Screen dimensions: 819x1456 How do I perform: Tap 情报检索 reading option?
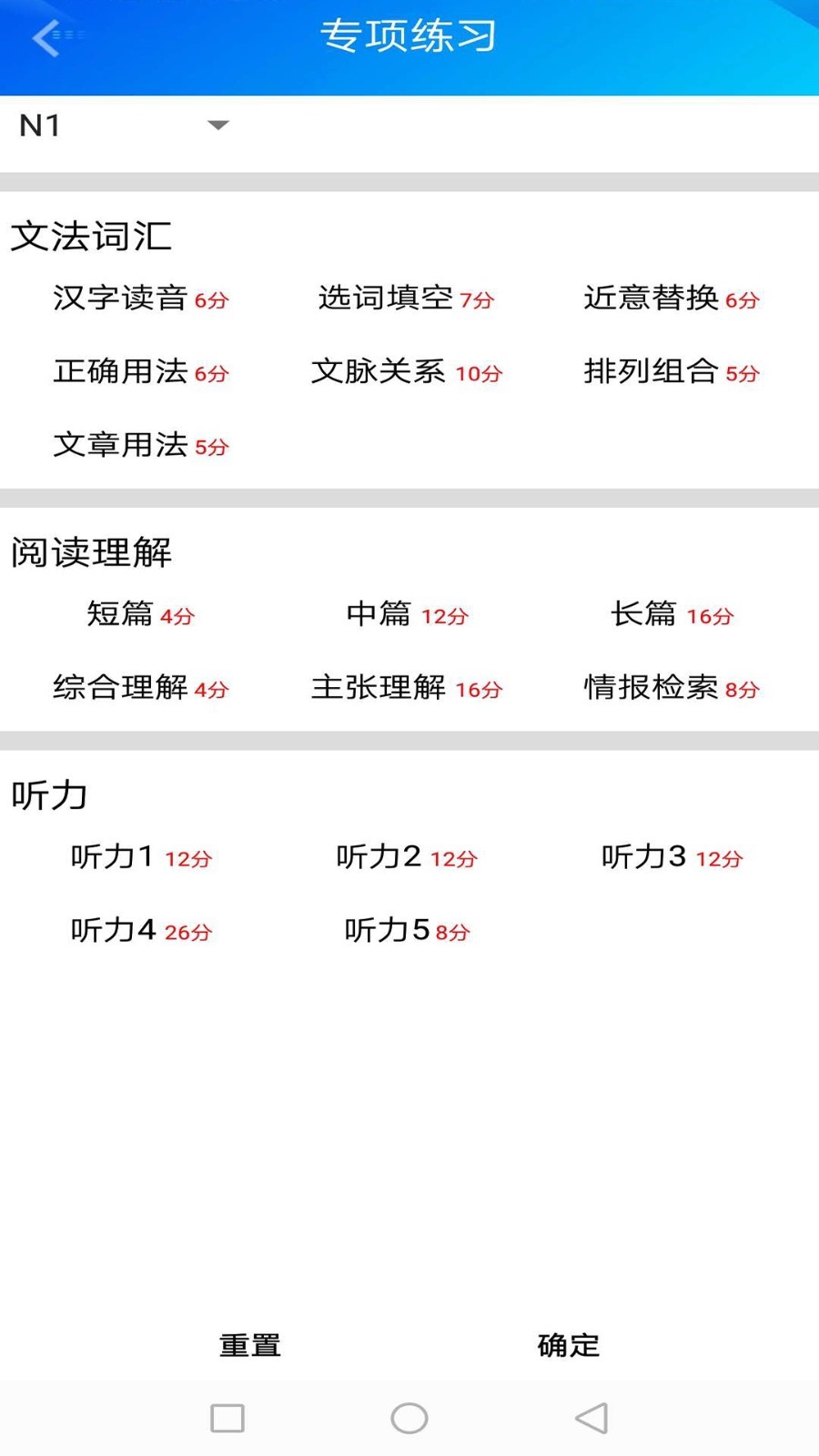tap(672, 688)
